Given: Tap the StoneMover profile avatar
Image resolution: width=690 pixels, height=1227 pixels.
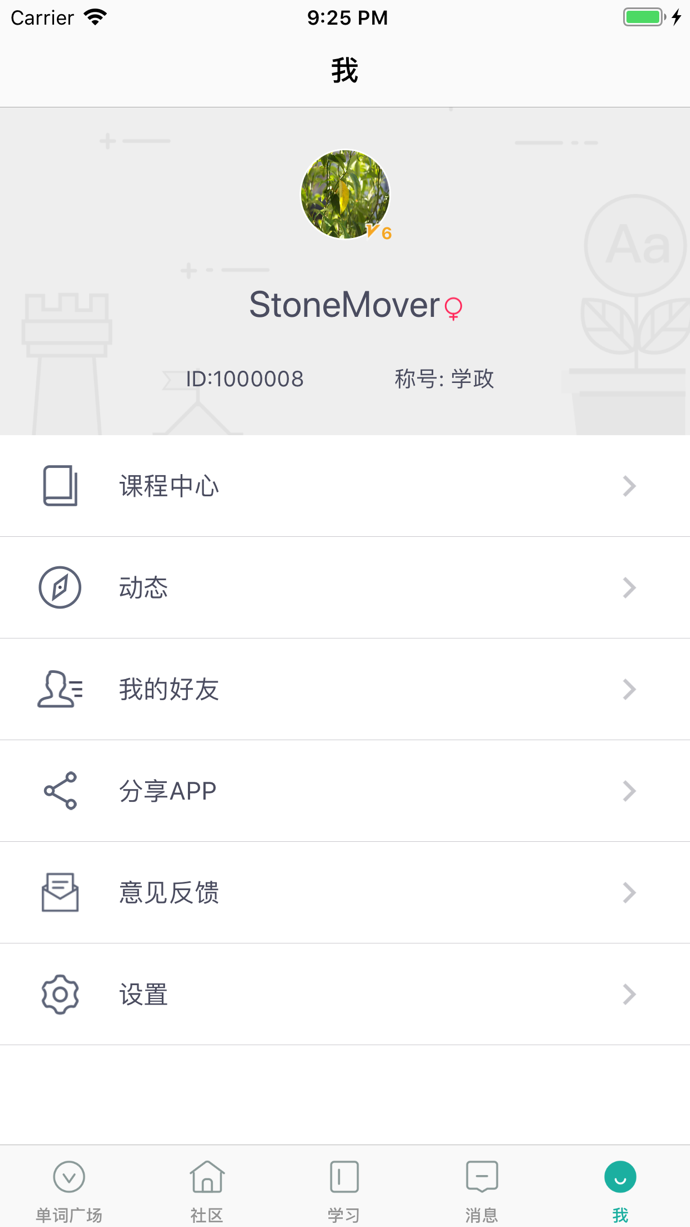Looking at the screenshot, I should click(x=345, y=195).
